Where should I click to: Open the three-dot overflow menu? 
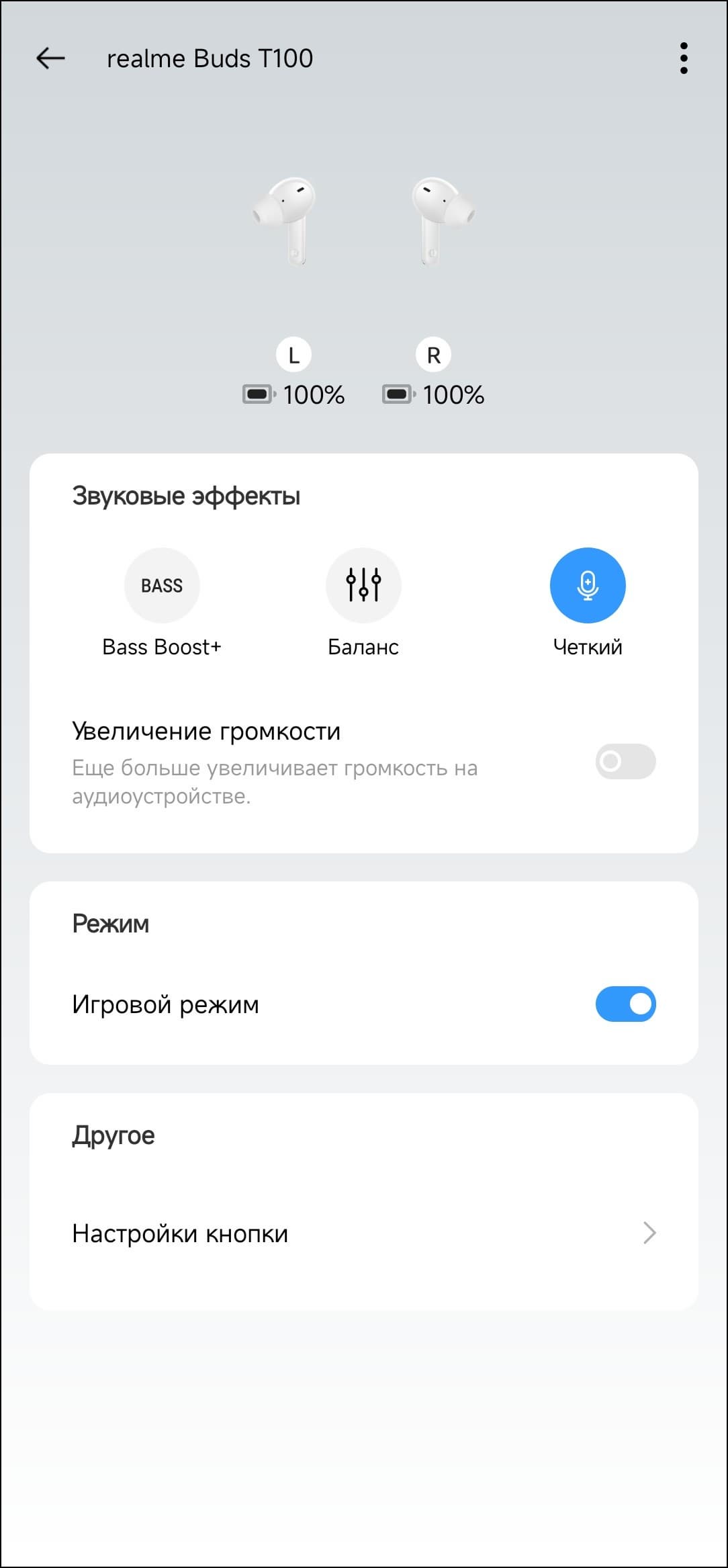pos(683,58)
